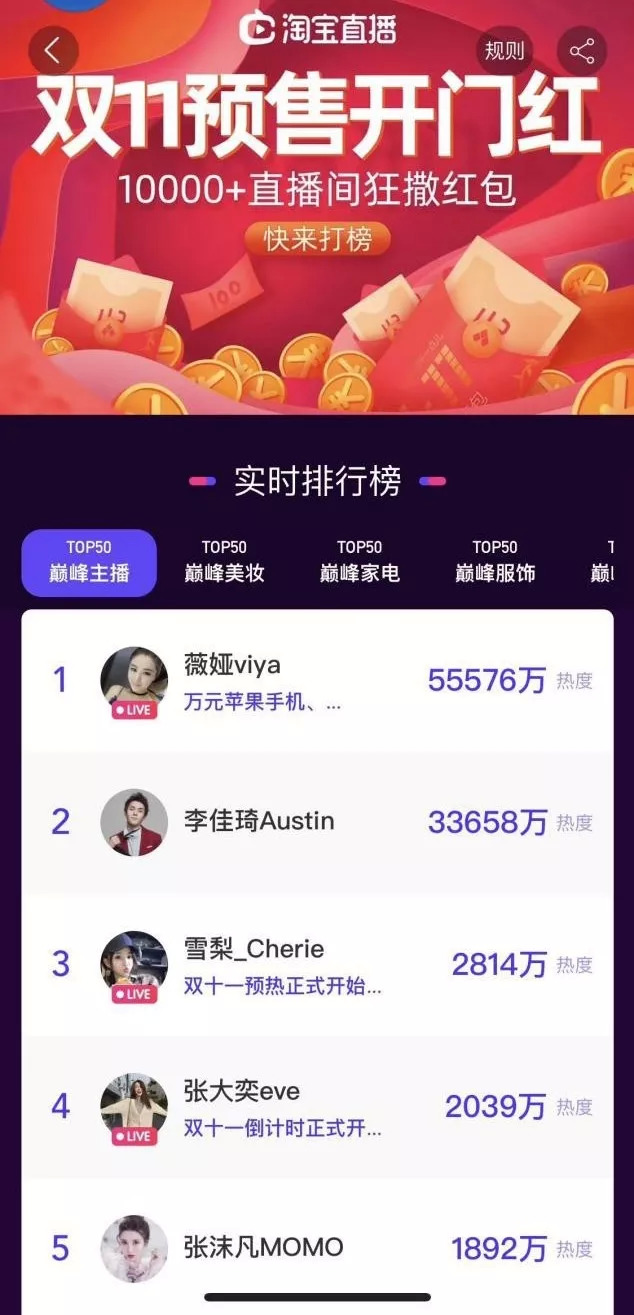
Task: Go back using the top arrow
Action: coord(53,49)
